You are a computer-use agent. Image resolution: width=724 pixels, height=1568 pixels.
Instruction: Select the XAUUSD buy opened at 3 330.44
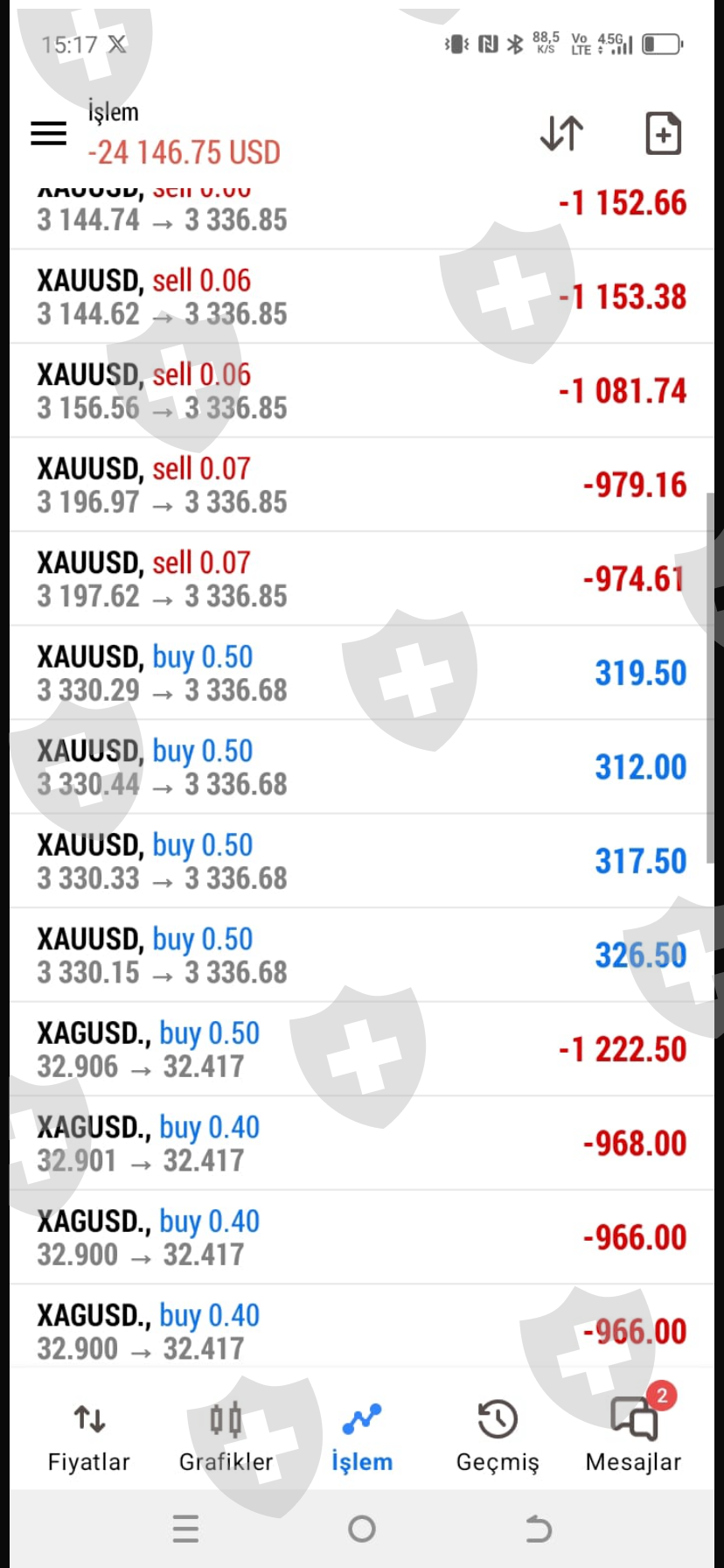point(362,766)
